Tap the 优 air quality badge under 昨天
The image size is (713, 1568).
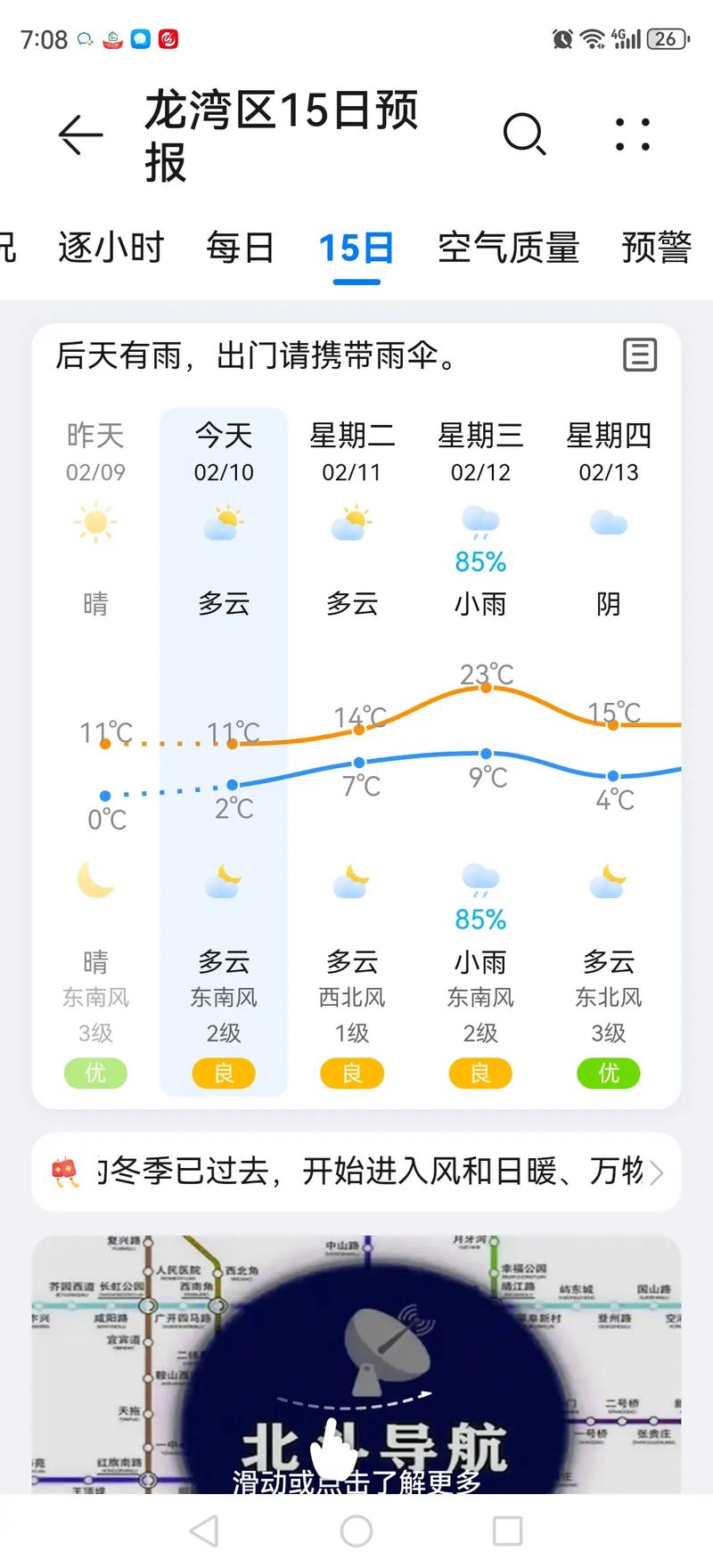coord(95,1074)
